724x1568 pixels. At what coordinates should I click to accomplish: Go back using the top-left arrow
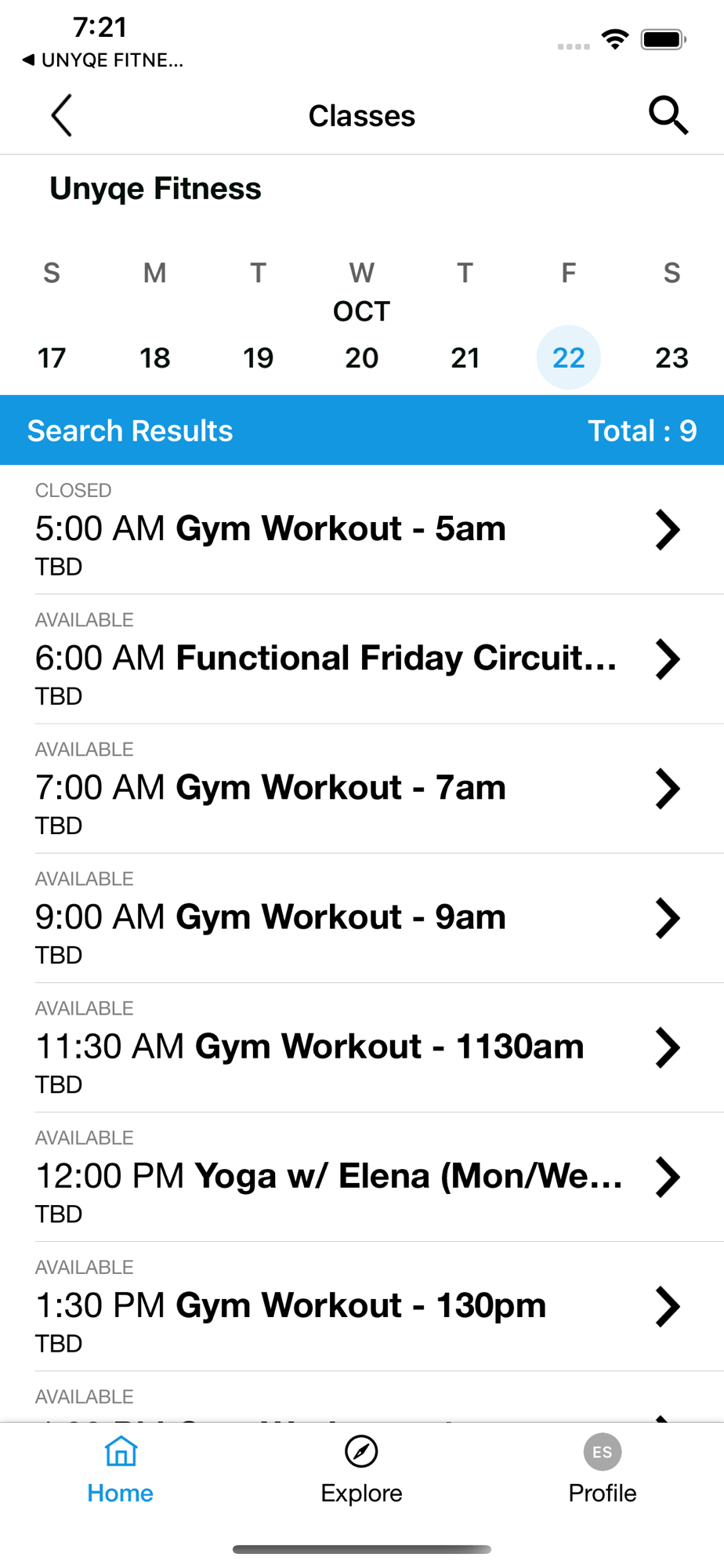coord(62,116)
